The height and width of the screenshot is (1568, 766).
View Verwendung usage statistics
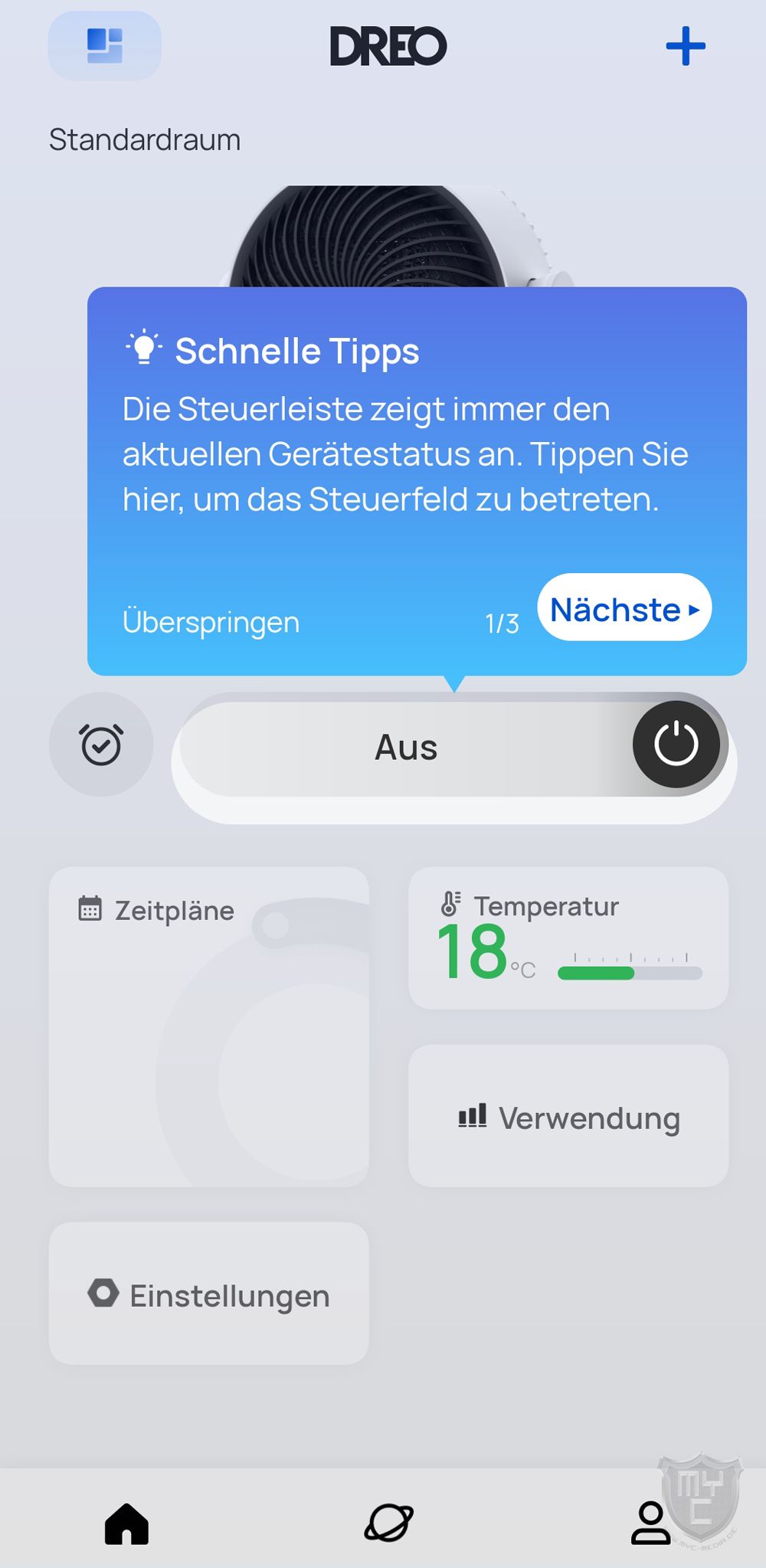click(568, 1117)
